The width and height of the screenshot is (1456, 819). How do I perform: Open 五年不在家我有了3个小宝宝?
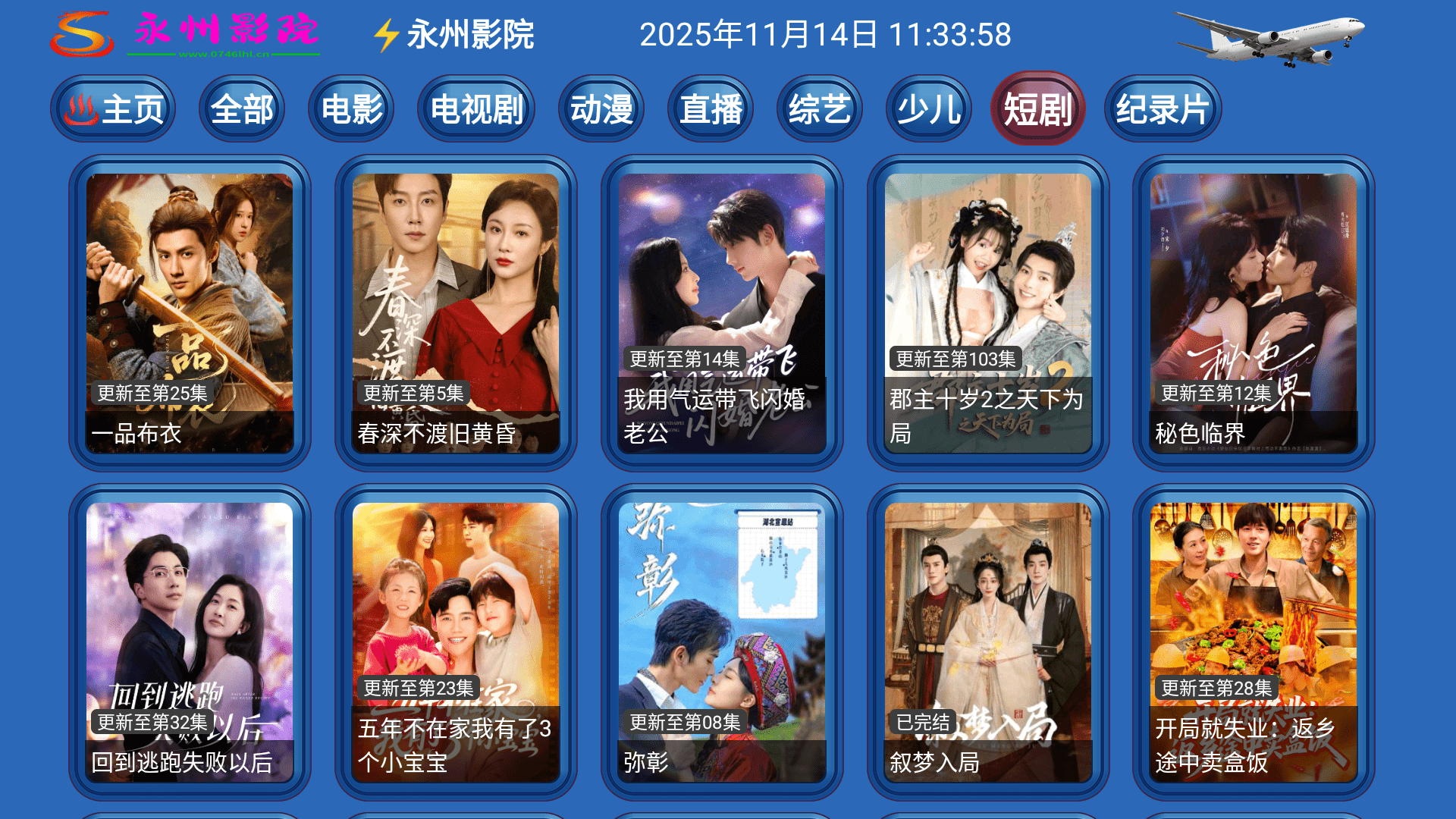[456, 642]
